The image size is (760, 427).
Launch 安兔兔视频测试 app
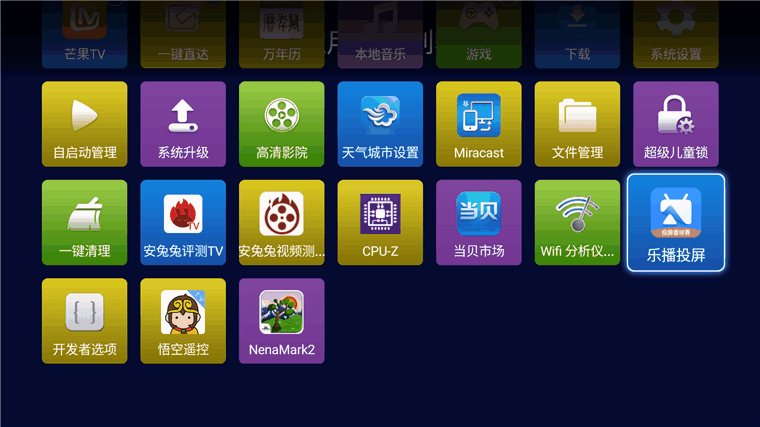pos(281,222)
